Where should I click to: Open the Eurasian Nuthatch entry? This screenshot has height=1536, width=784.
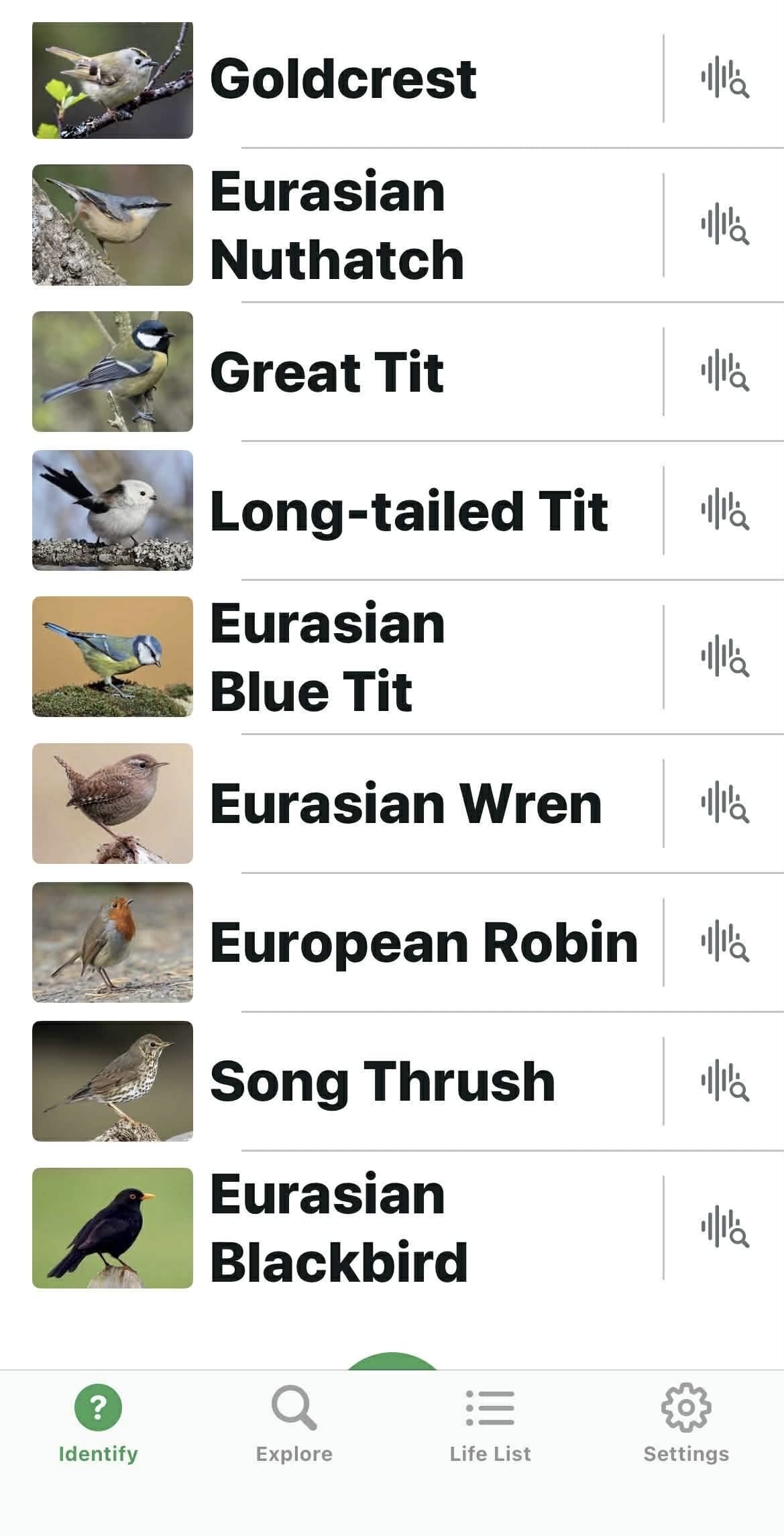point(337,225)
